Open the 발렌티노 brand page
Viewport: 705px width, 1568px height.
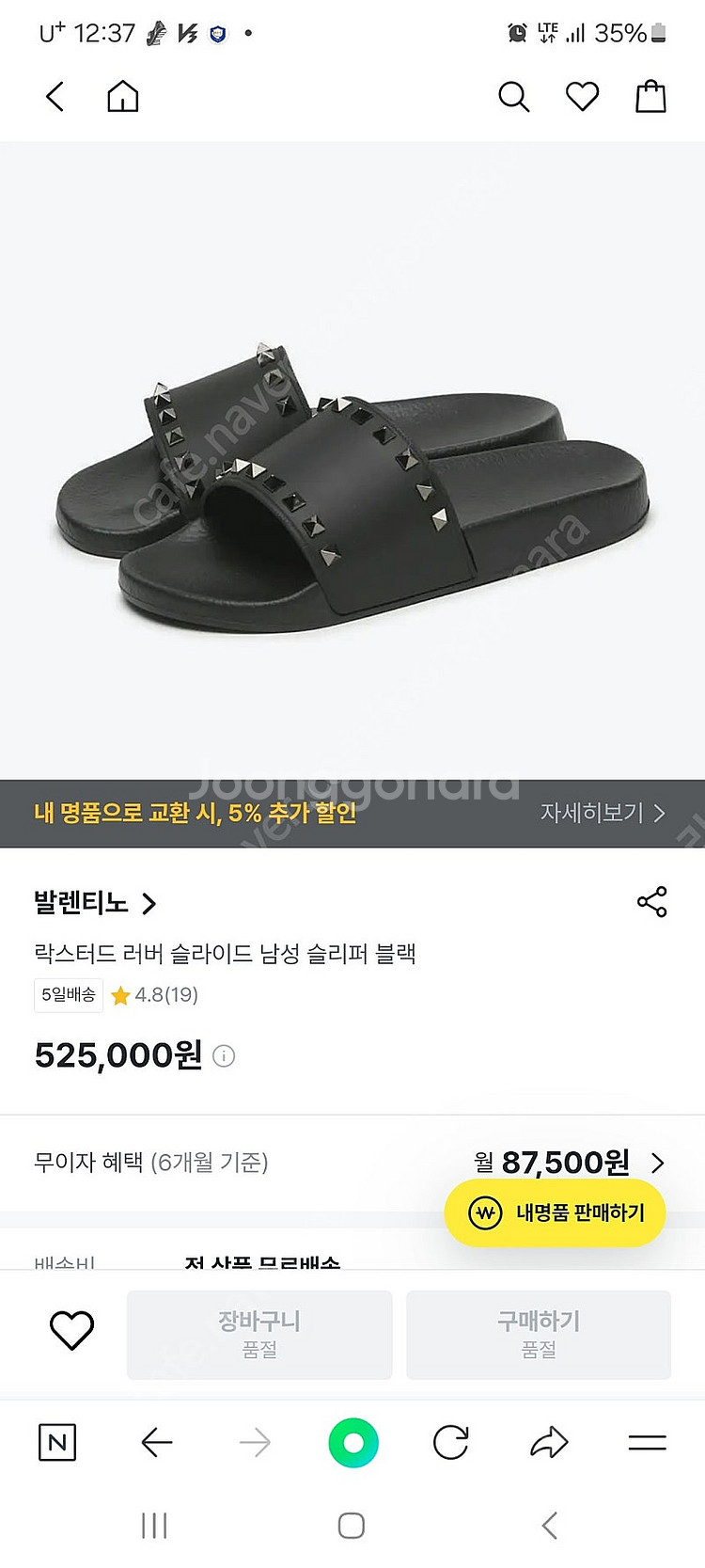(94, 903)
